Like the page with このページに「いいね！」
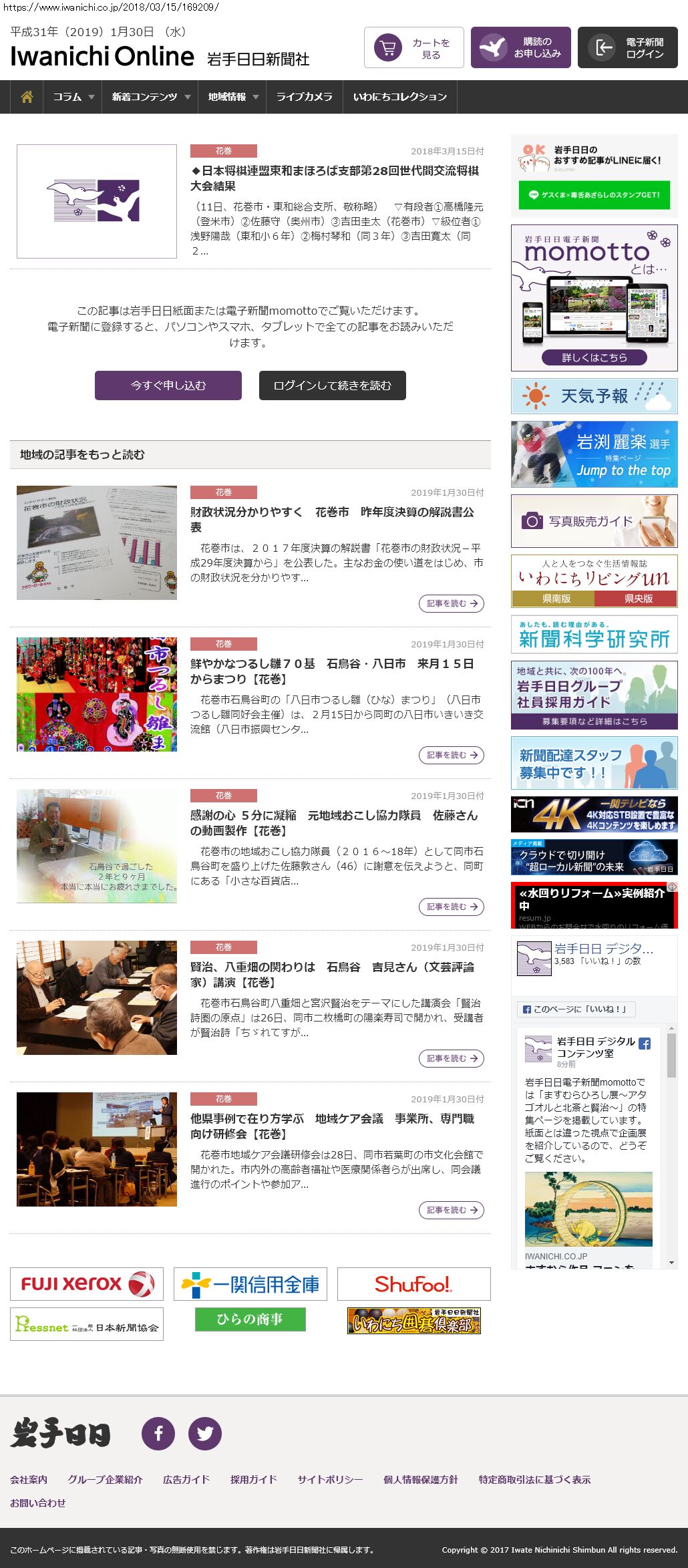 576,1009
